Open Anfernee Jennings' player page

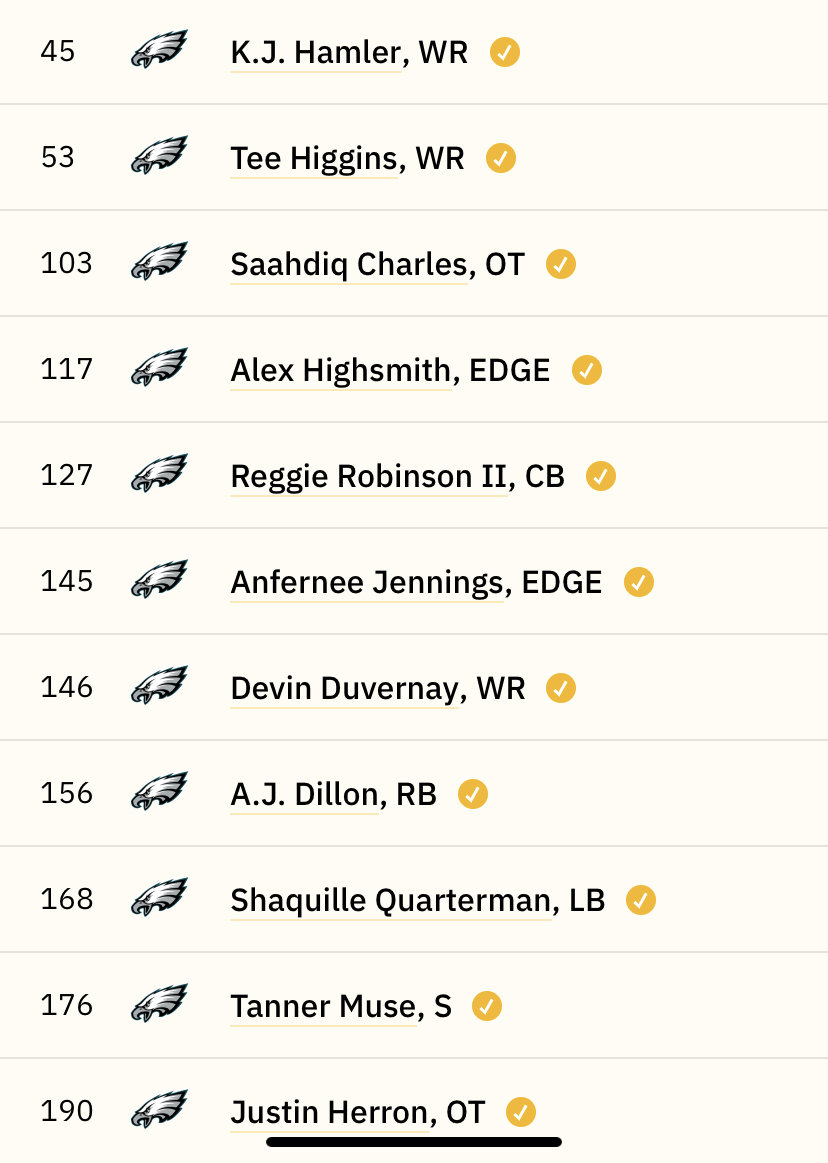coord(366,583)
